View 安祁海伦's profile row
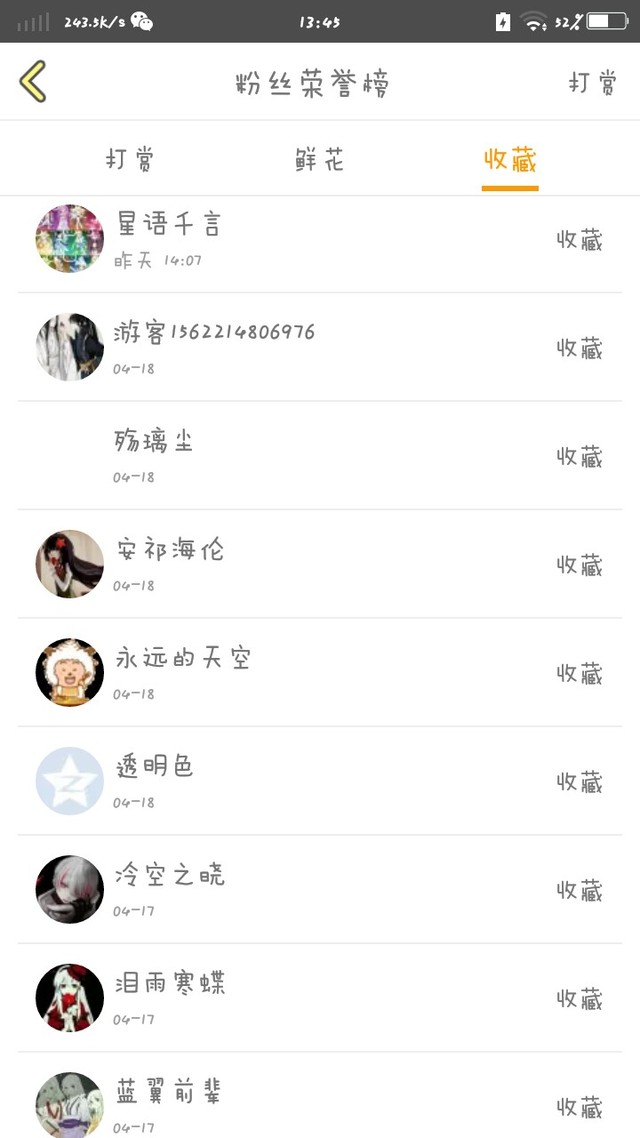This screenshot has width=640, height=1138. [320, 564]
